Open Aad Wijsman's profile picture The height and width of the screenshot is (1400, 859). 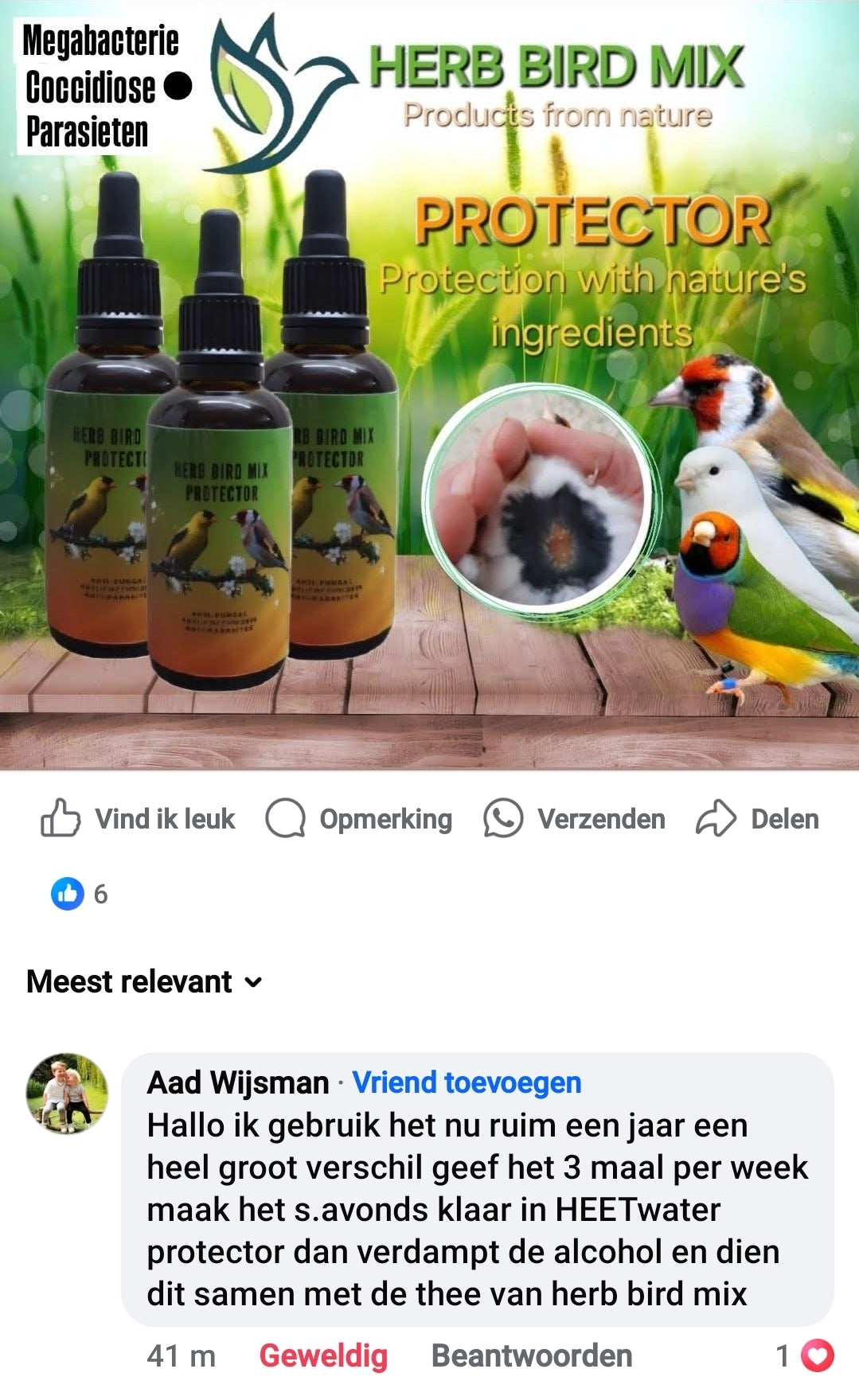tap(68, 1094)
